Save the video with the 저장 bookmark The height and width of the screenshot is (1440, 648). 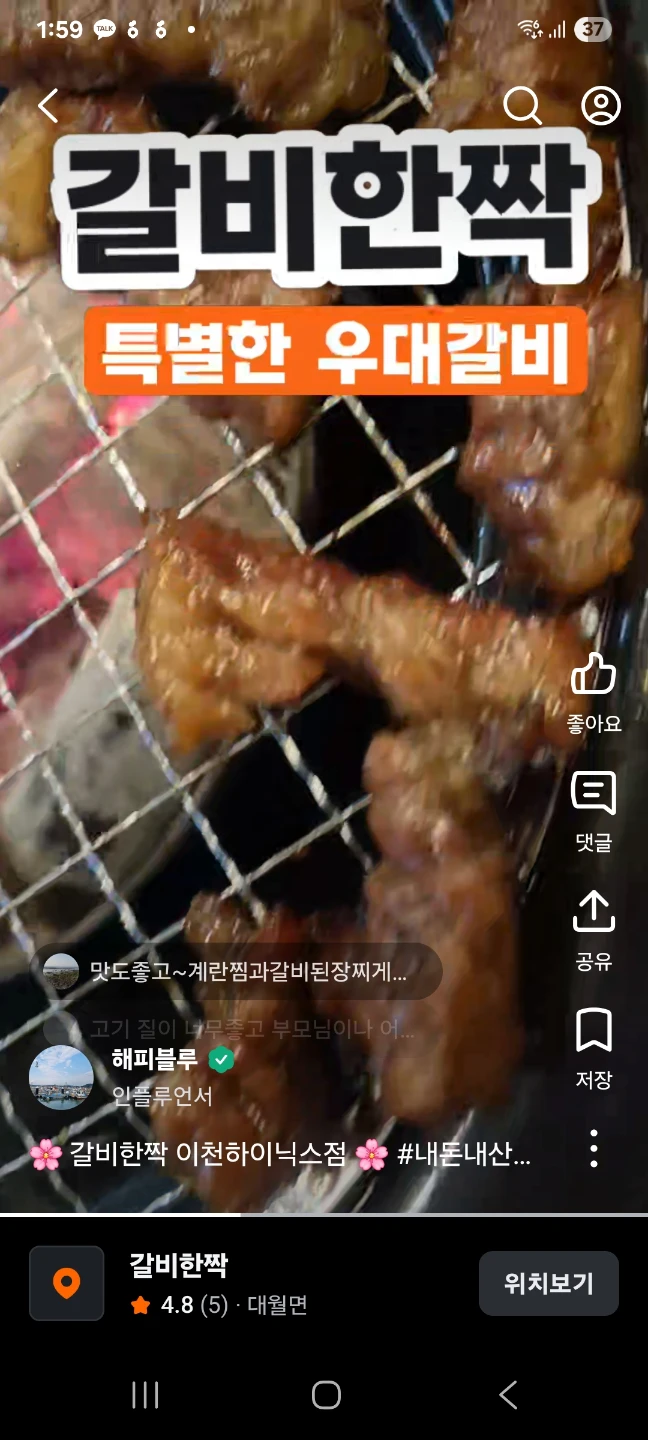[594, 1048]
